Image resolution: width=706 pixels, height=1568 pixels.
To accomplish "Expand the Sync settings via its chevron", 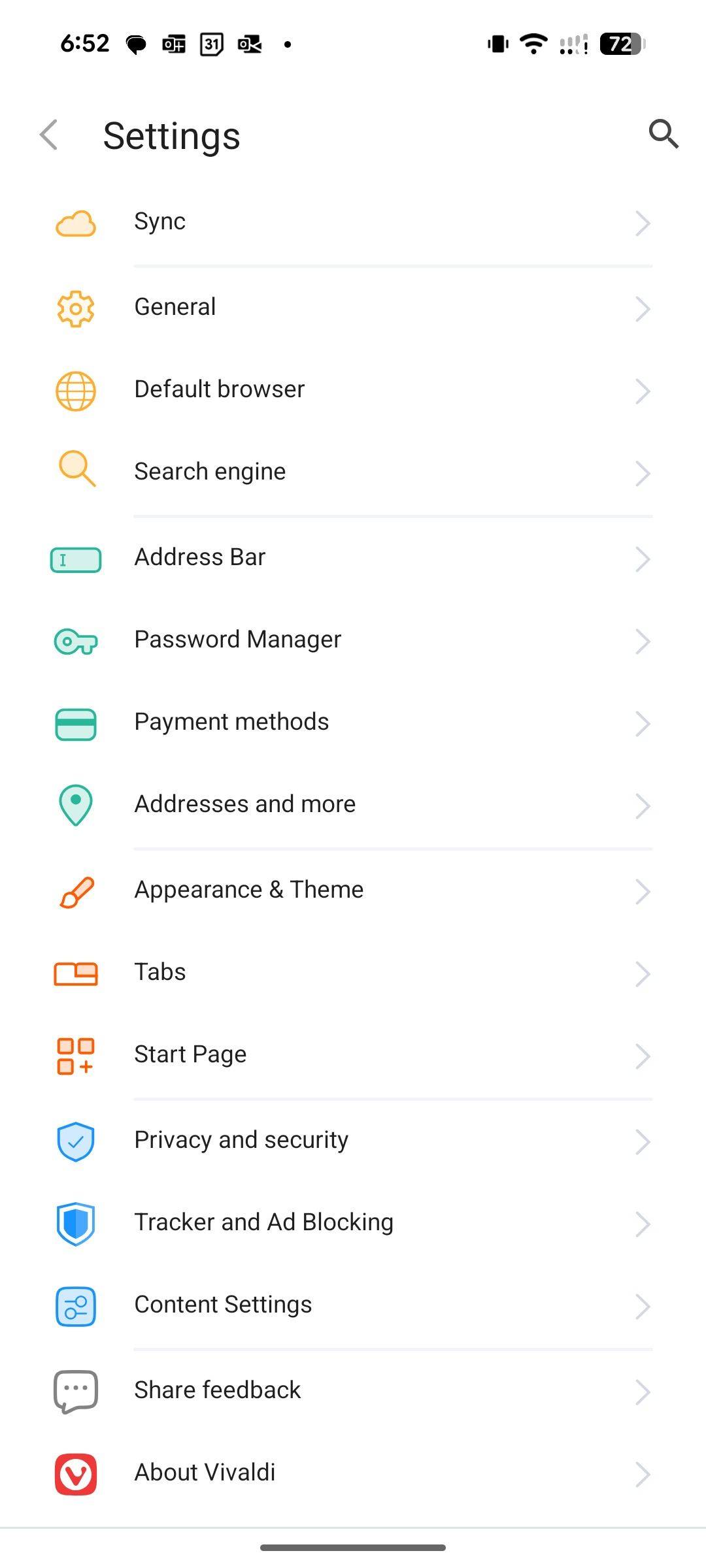I will pos(643,223).
